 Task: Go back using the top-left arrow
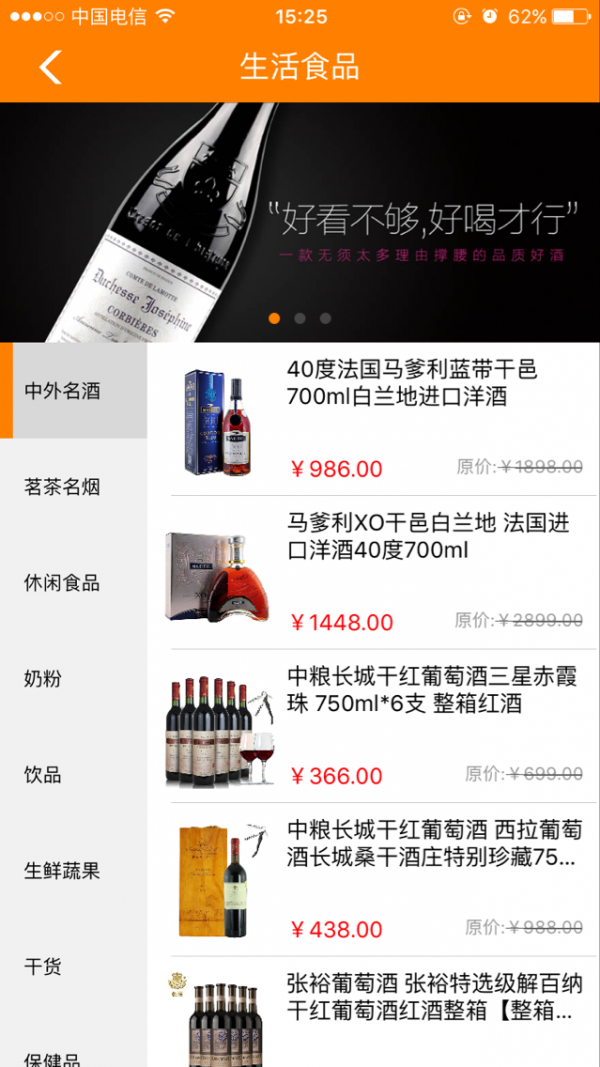point(50,67)
